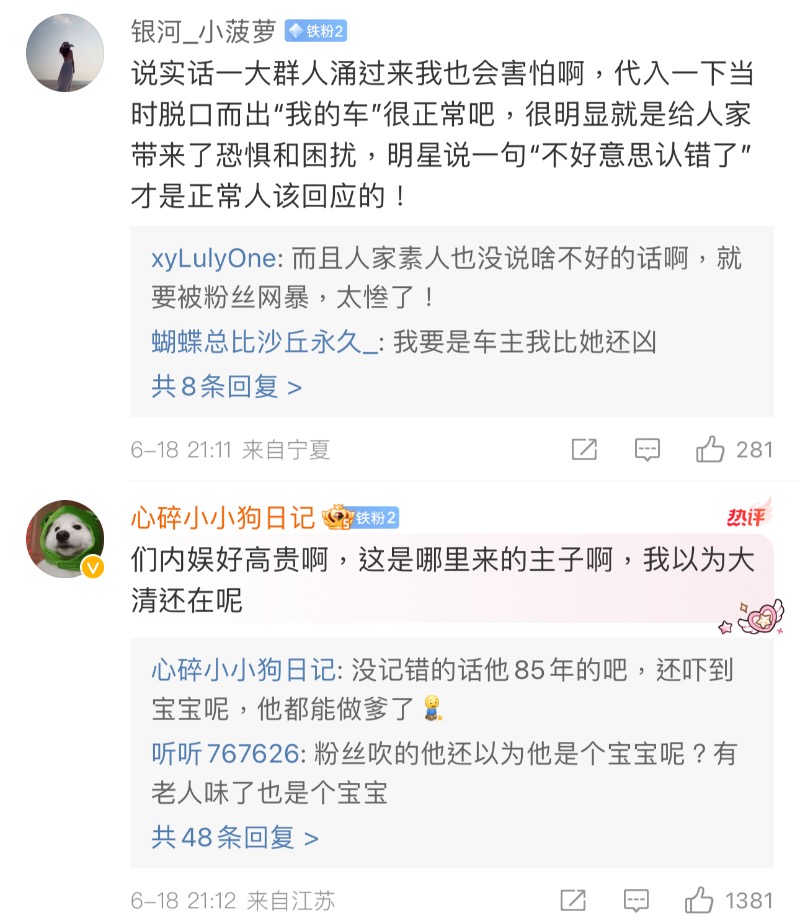This screenshot has height=923, width=800.
Task: Open the username 银河_小菠萝
Action: pyautogui.click(x=204, y=32)
